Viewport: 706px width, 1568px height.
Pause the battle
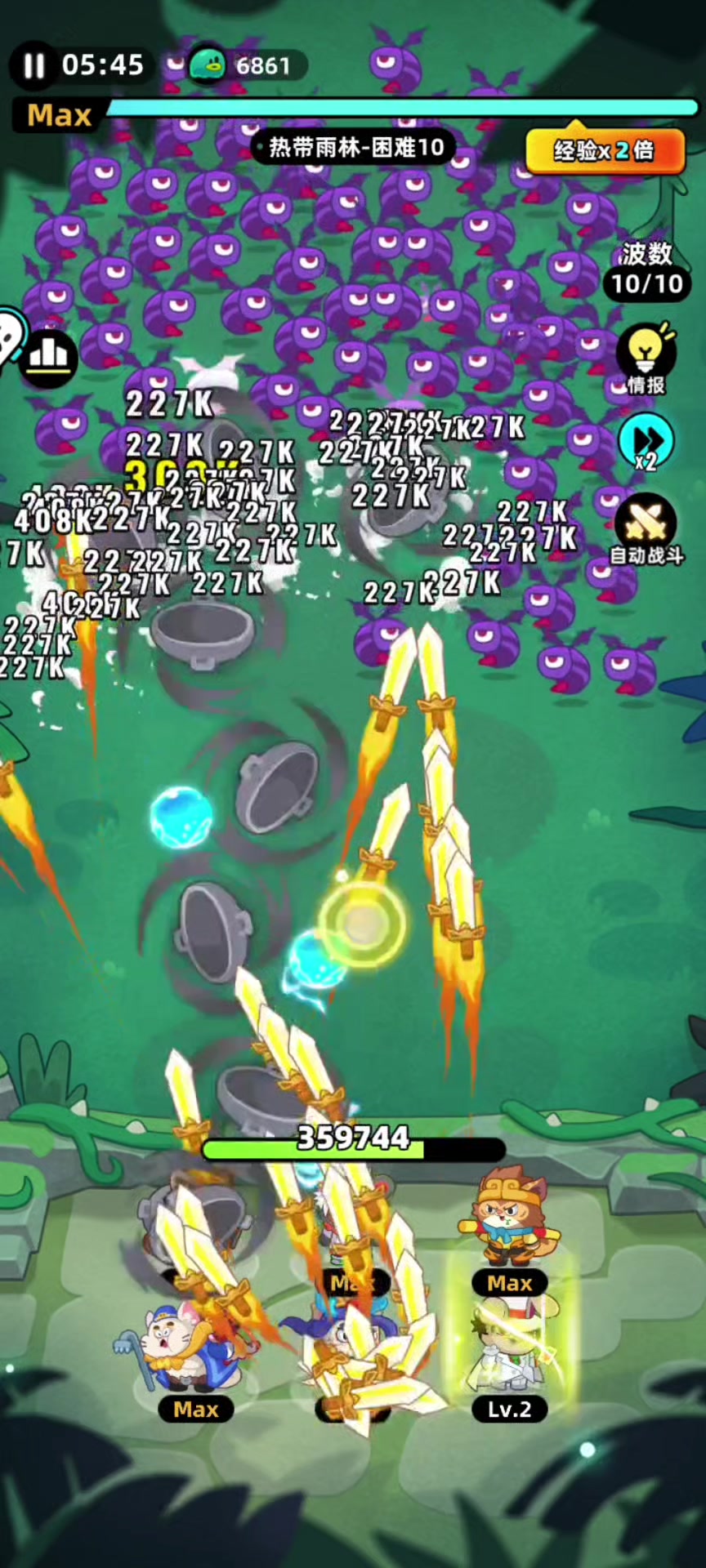coord(34,65)
